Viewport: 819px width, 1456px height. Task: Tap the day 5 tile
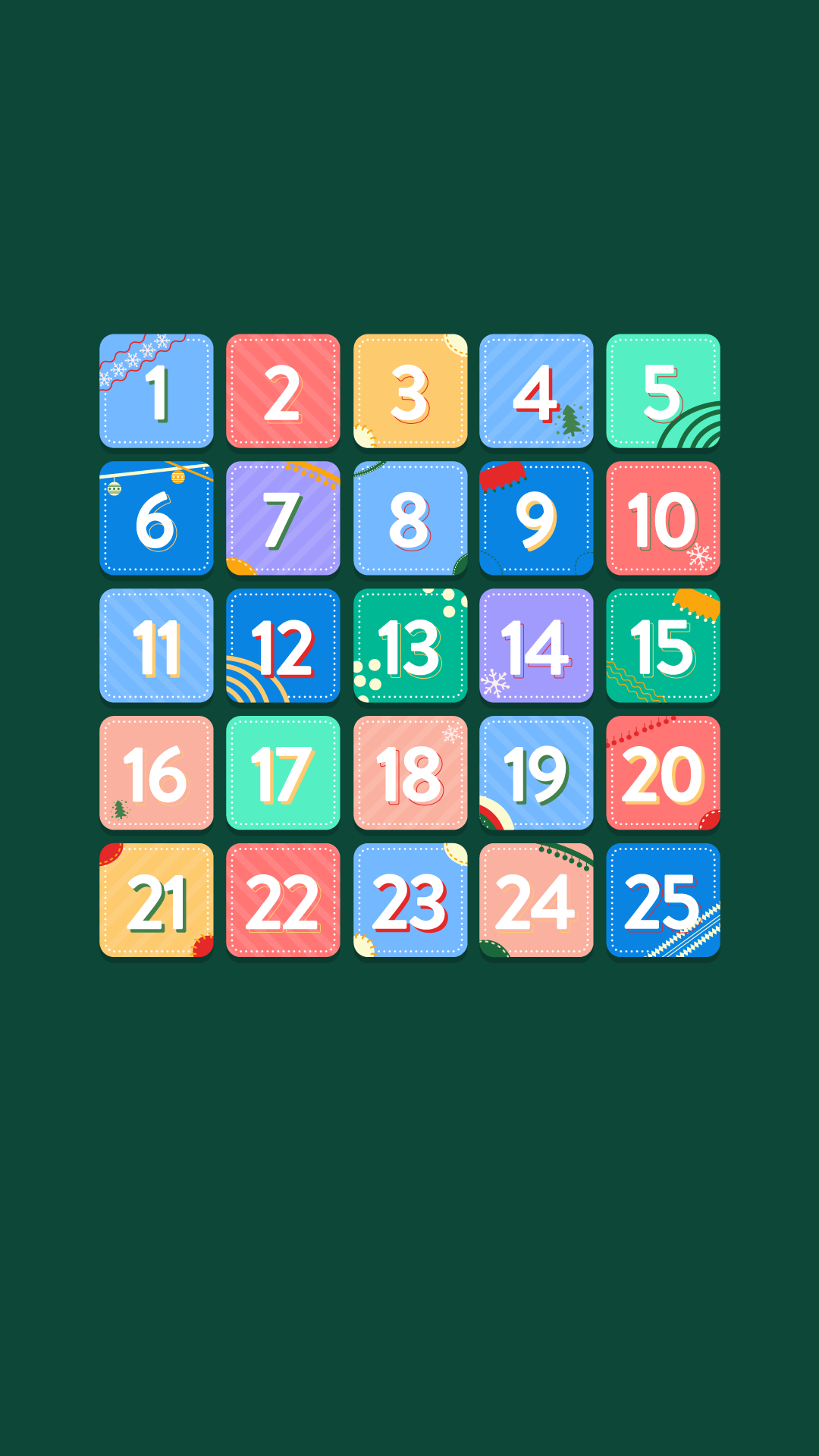pyautogui.click(x=663, y=391)
